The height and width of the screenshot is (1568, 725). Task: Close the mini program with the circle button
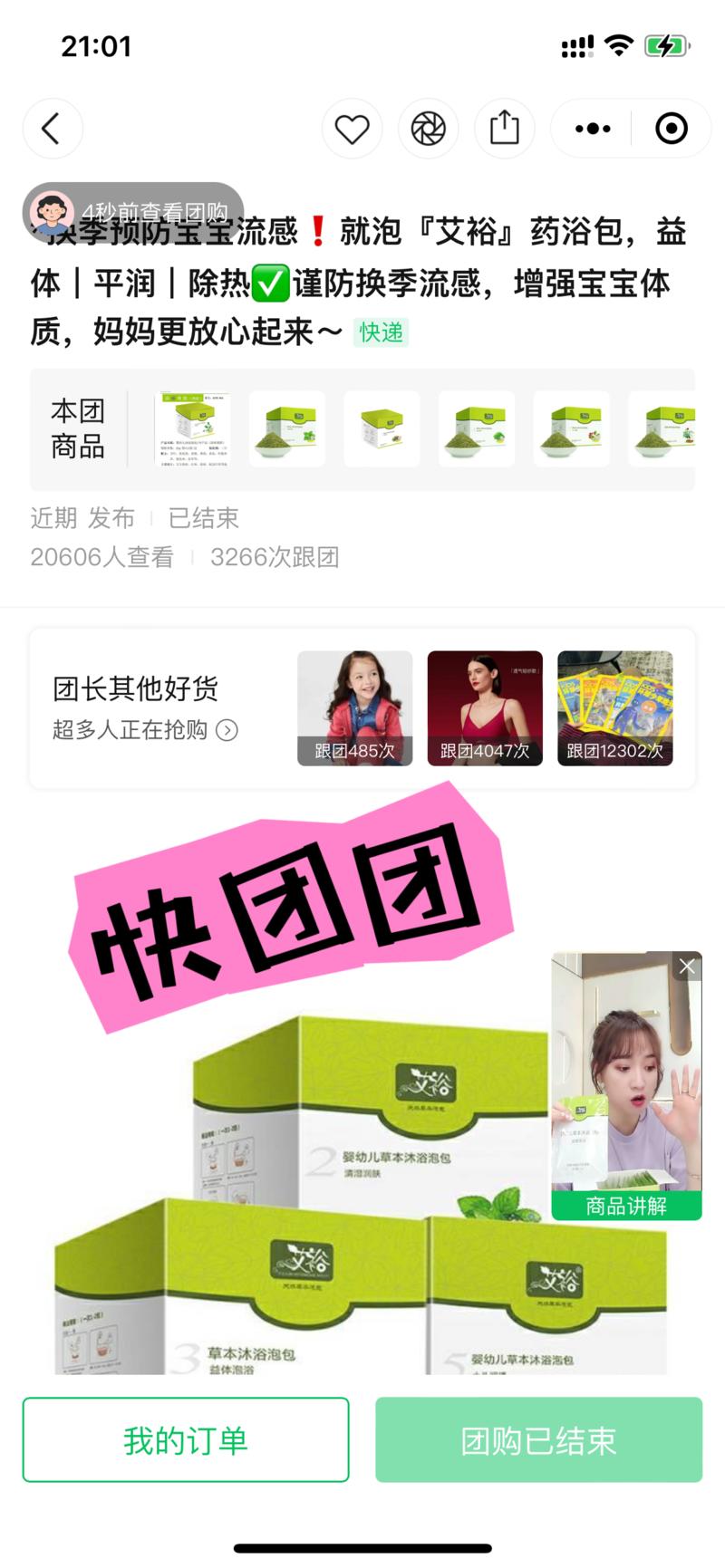671,129
